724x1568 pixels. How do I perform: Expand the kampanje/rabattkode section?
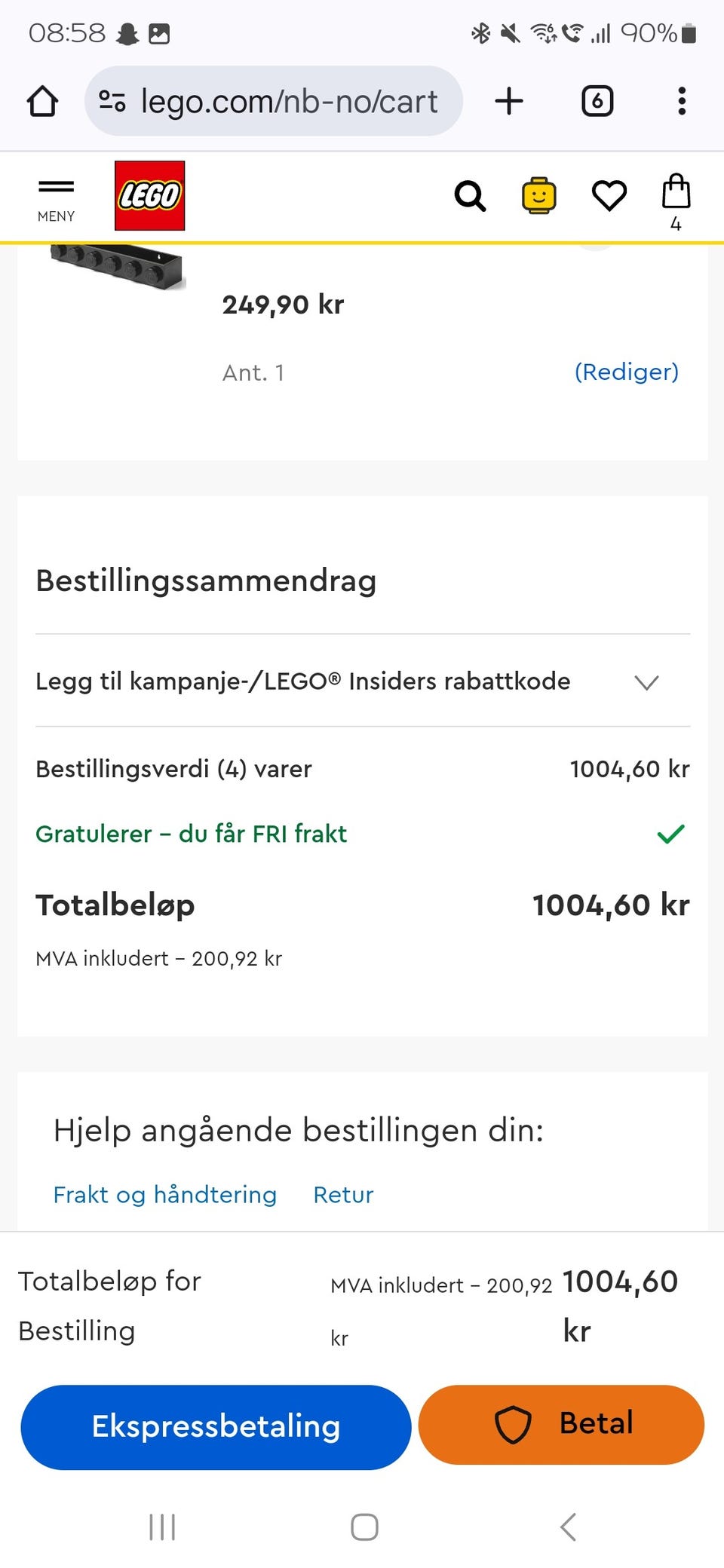tap(646, 682)
